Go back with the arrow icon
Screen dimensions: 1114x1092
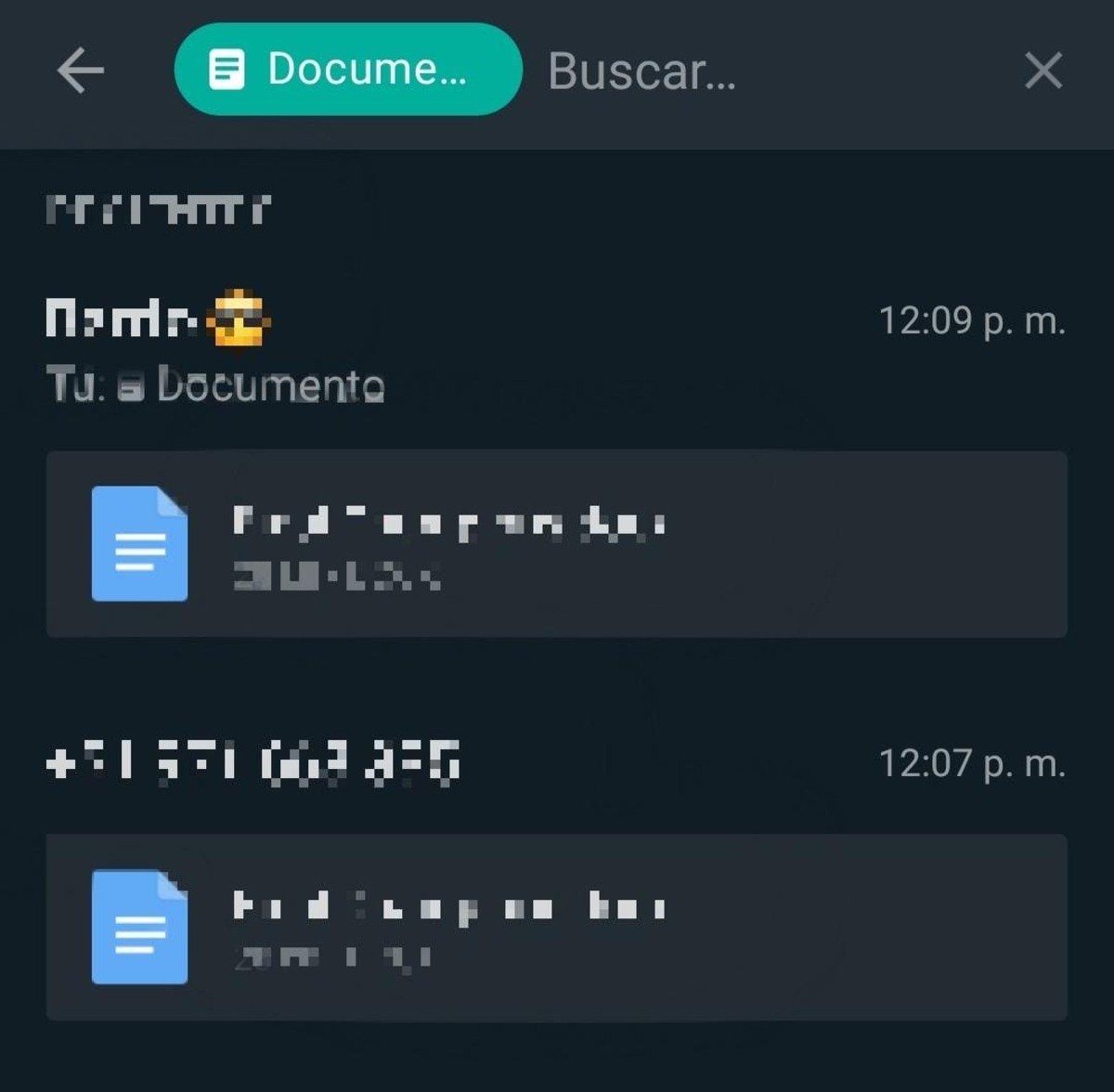tap(80, 71)
